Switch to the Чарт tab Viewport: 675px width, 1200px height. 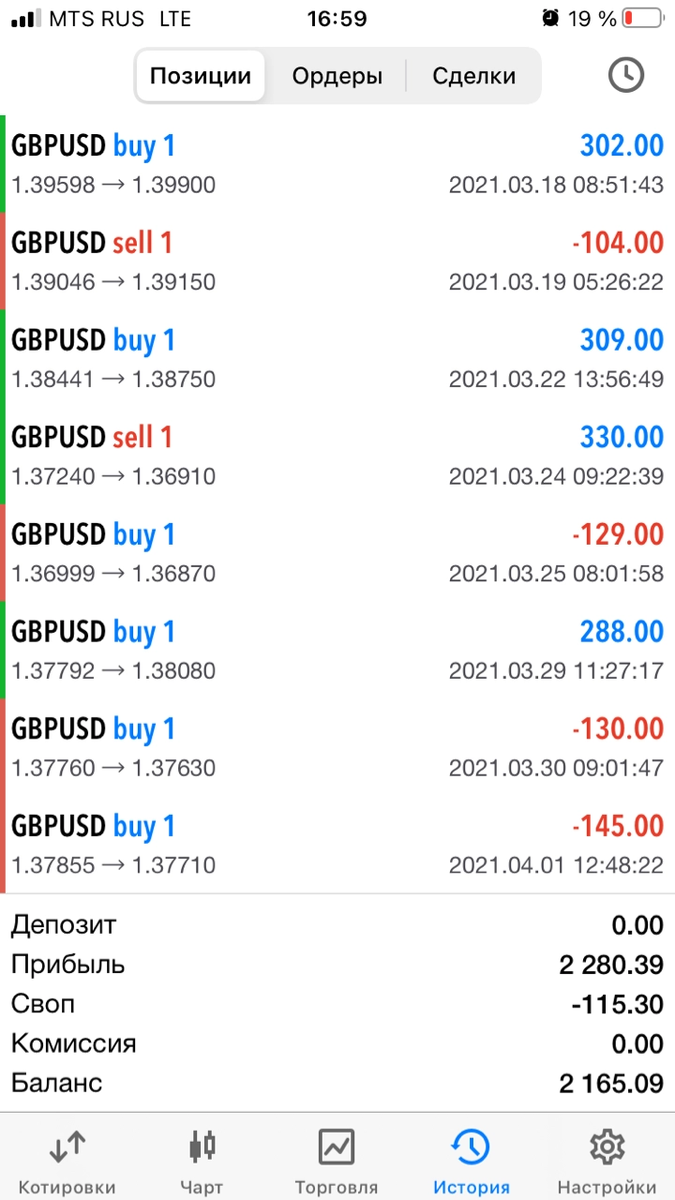[202, 1161]
